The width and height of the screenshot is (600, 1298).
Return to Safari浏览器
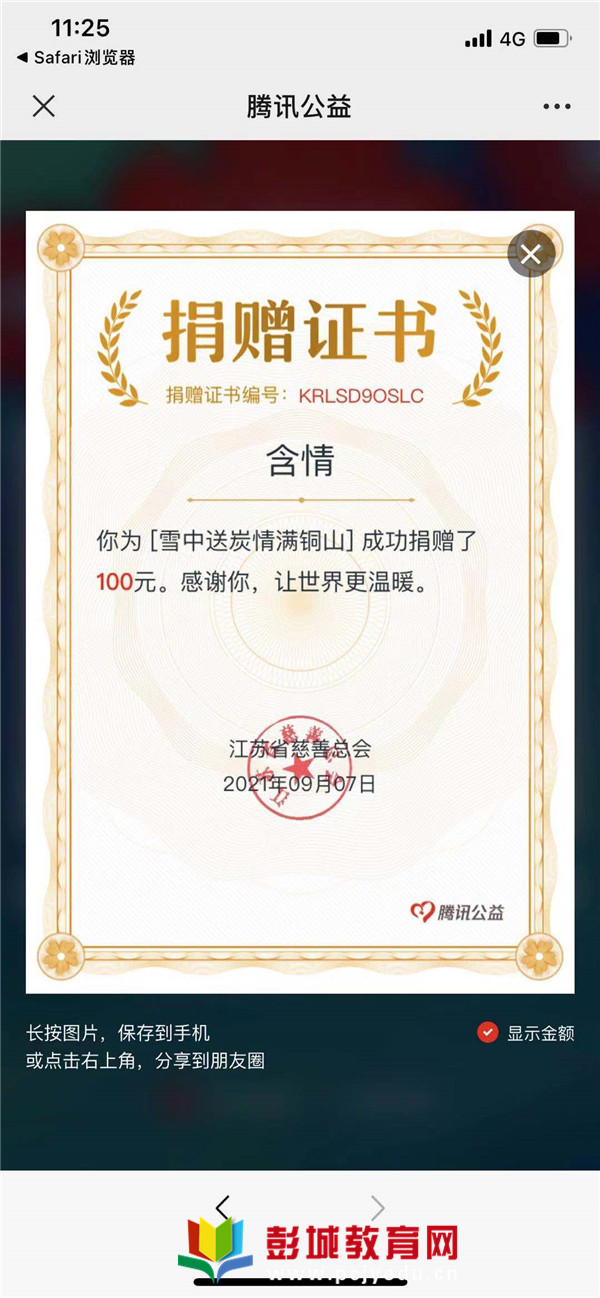click(76, 58)
